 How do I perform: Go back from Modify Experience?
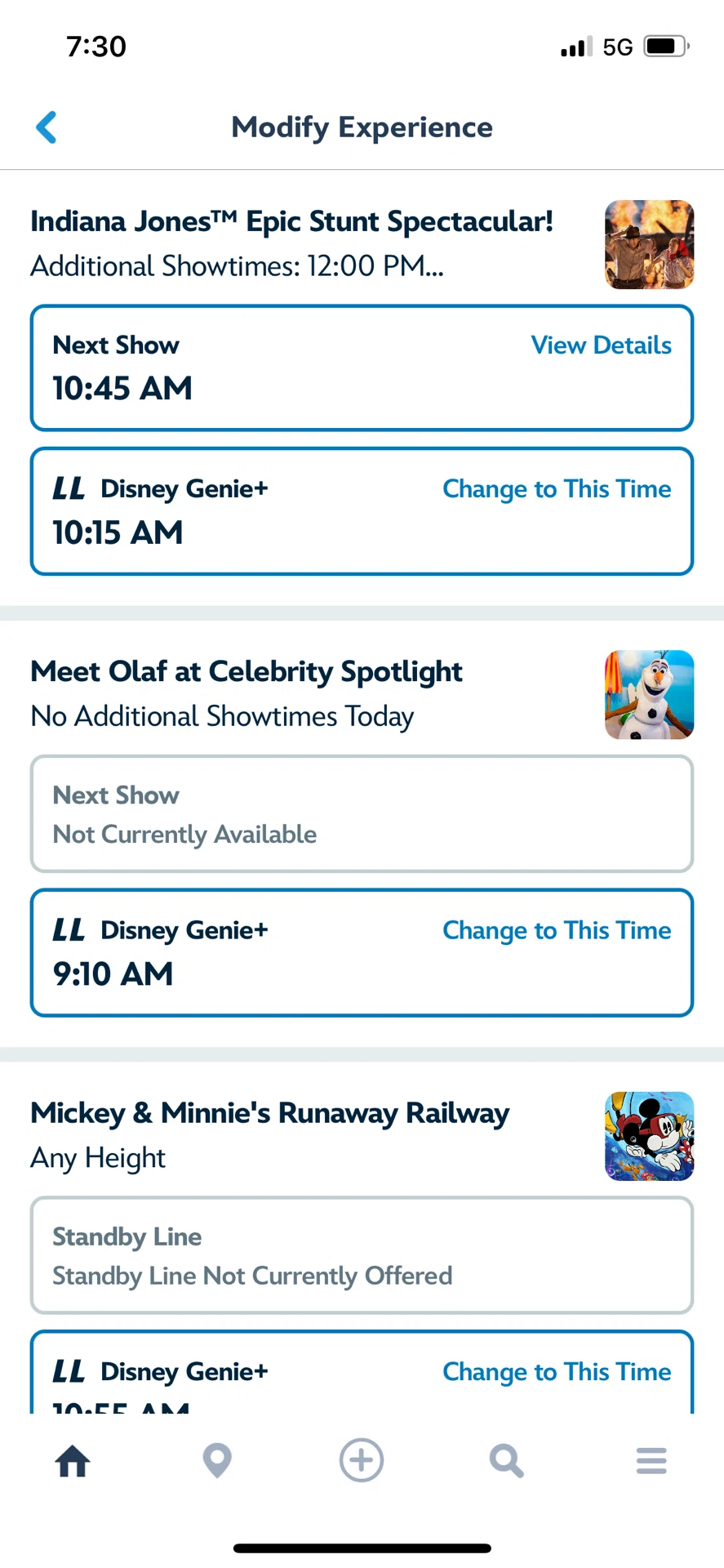click(47, 127)
